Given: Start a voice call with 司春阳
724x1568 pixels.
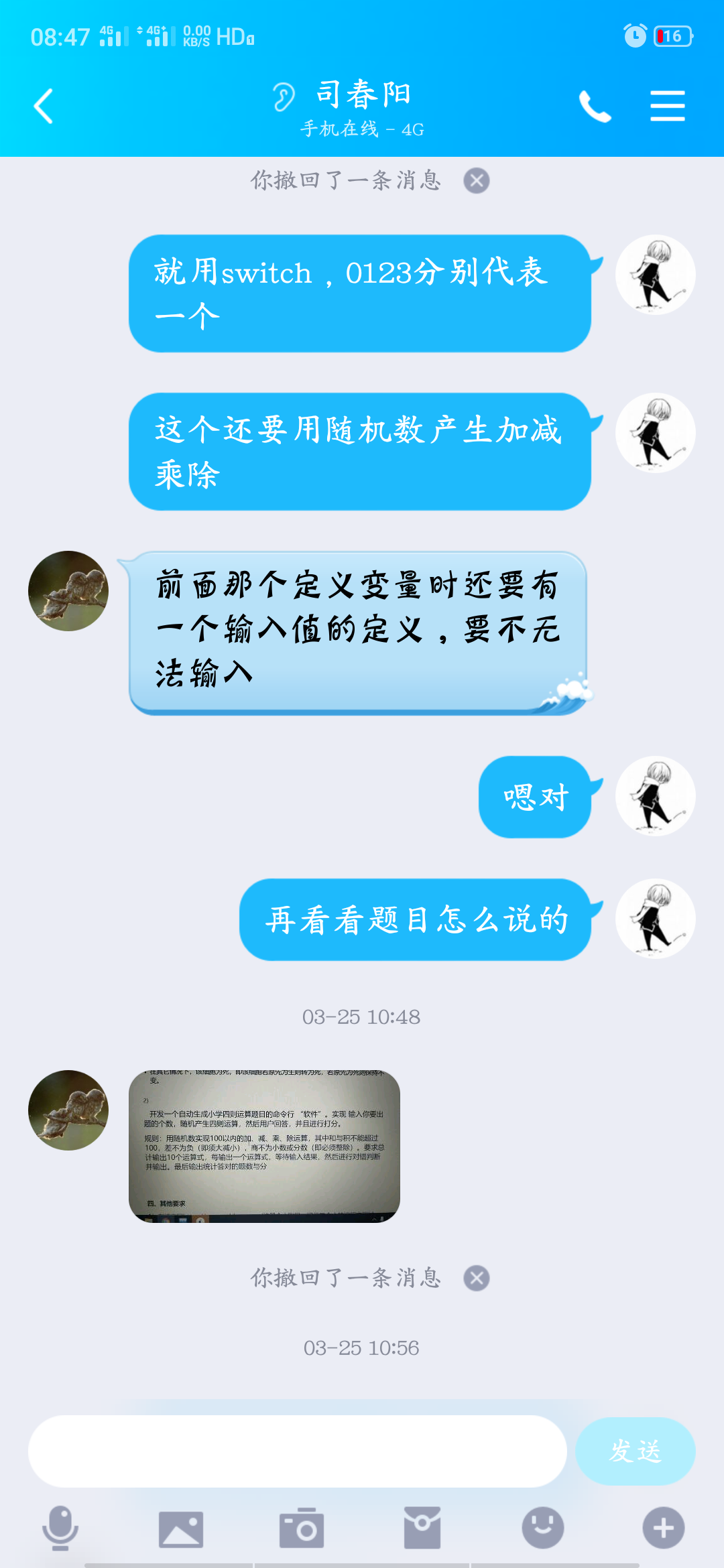Looking at the screenshot, I should coord(595,106).
